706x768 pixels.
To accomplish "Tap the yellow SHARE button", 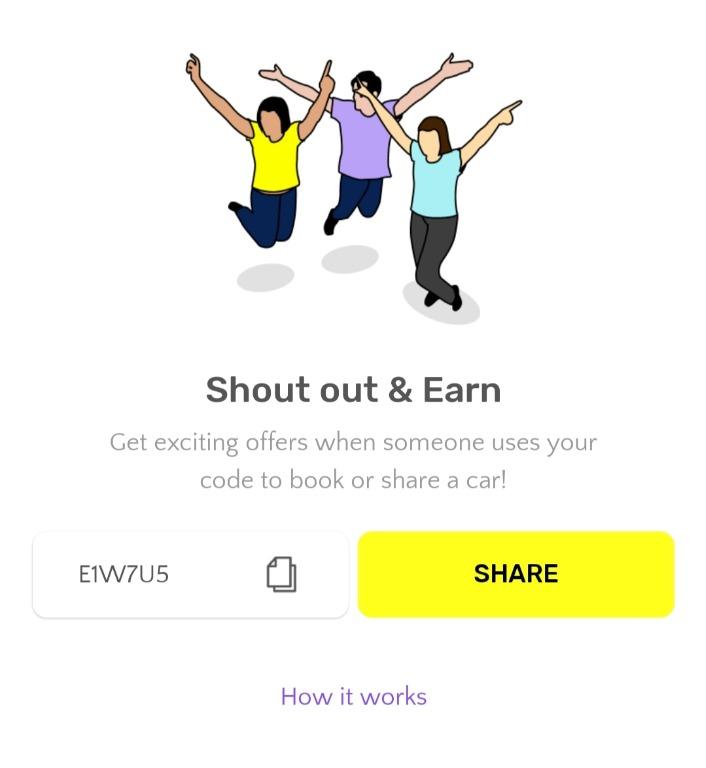I will [x=516, y=574].
